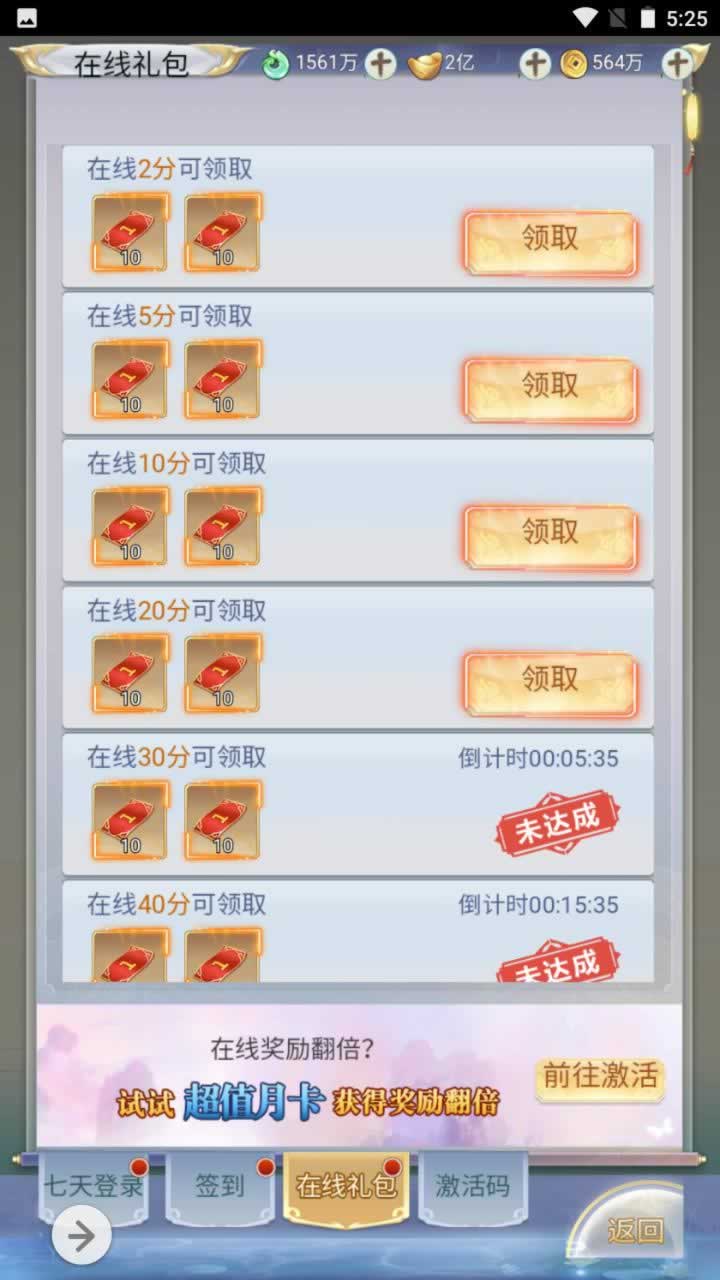Add more jade currency next to 1561万
Image resolution: width=720 pixels, height=1280 pixels.
click(x=380, y=64)
